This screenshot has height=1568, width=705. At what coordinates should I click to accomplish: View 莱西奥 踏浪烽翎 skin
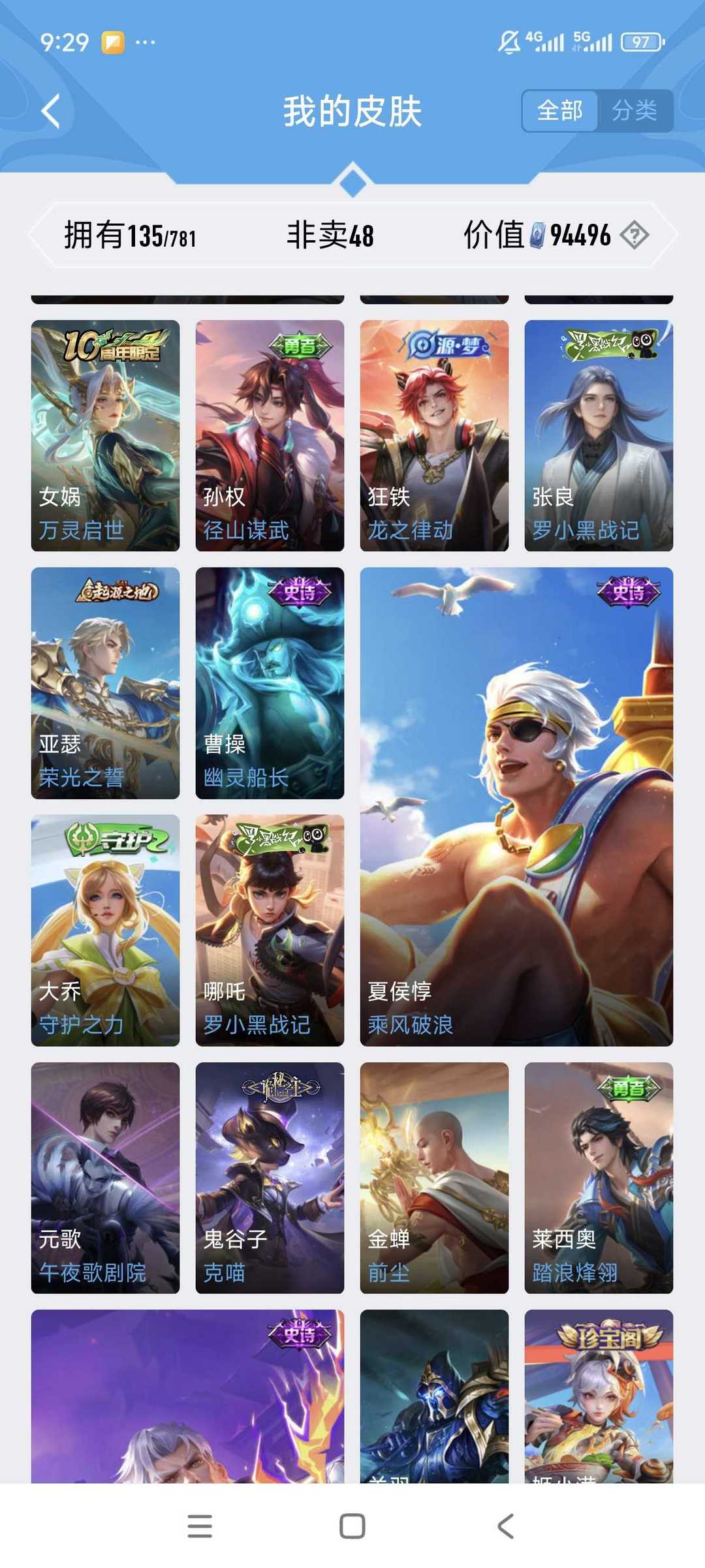[x=599, y=1178]
